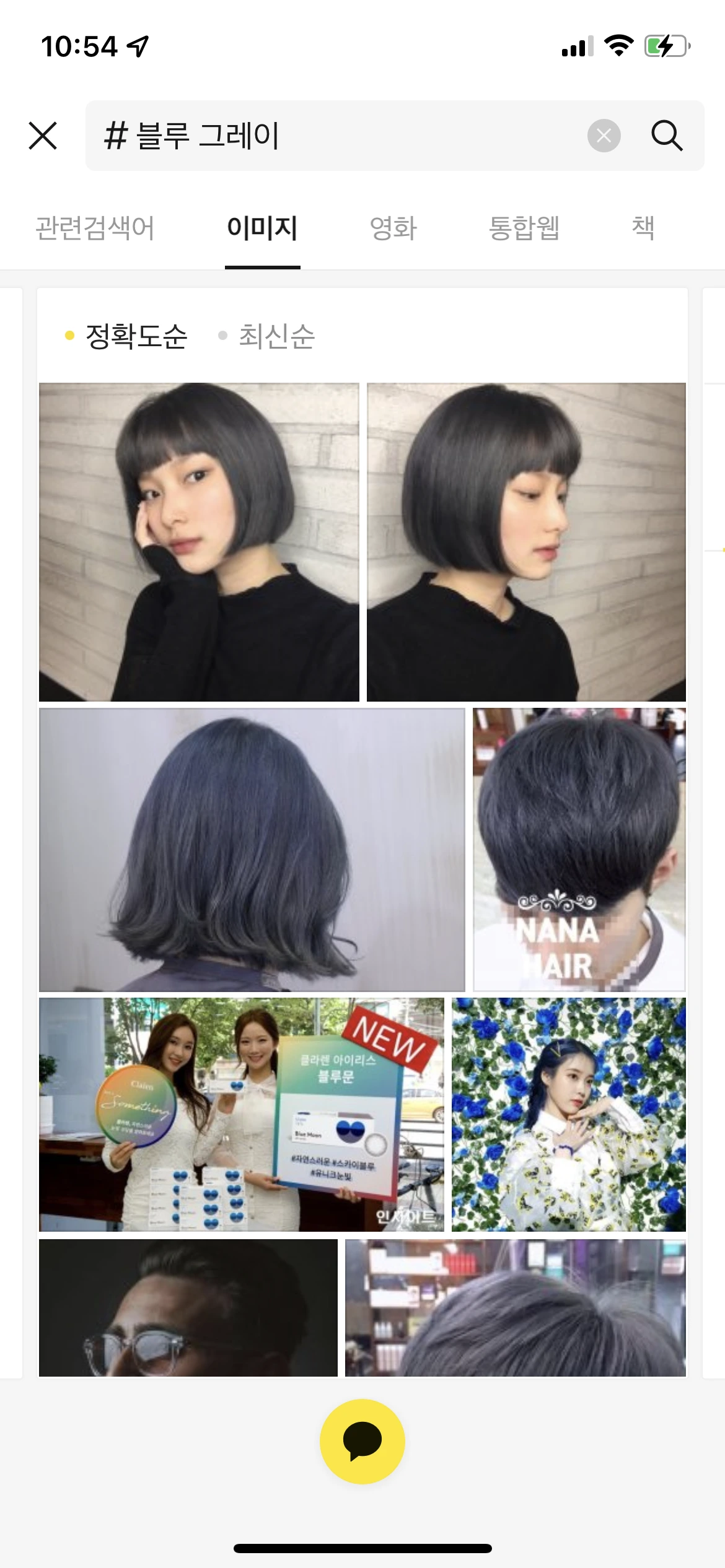Sort results by 정확도순

[x=136, y=336]
